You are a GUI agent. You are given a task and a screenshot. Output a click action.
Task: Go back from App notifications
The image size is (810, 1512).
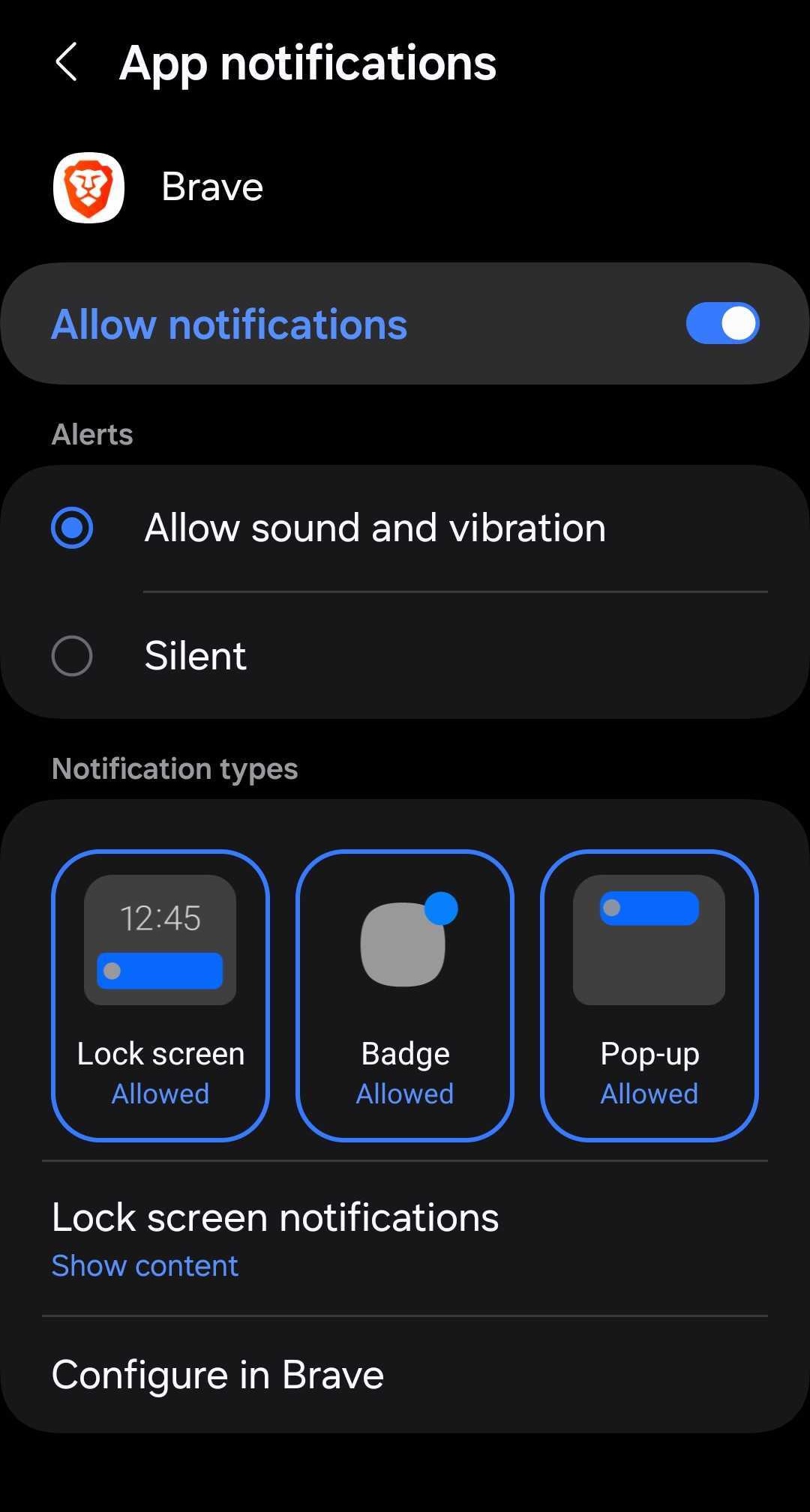67,62
